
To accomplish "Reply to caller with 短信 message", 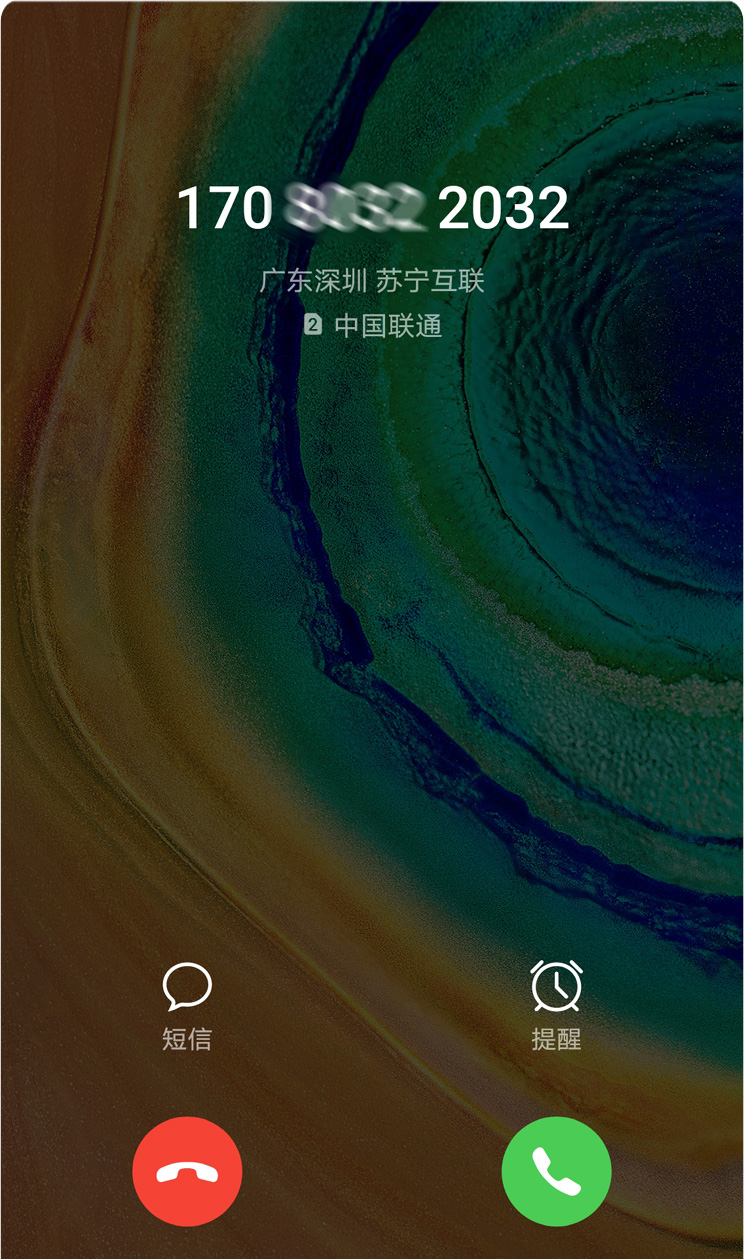I will coord(187,1004).
